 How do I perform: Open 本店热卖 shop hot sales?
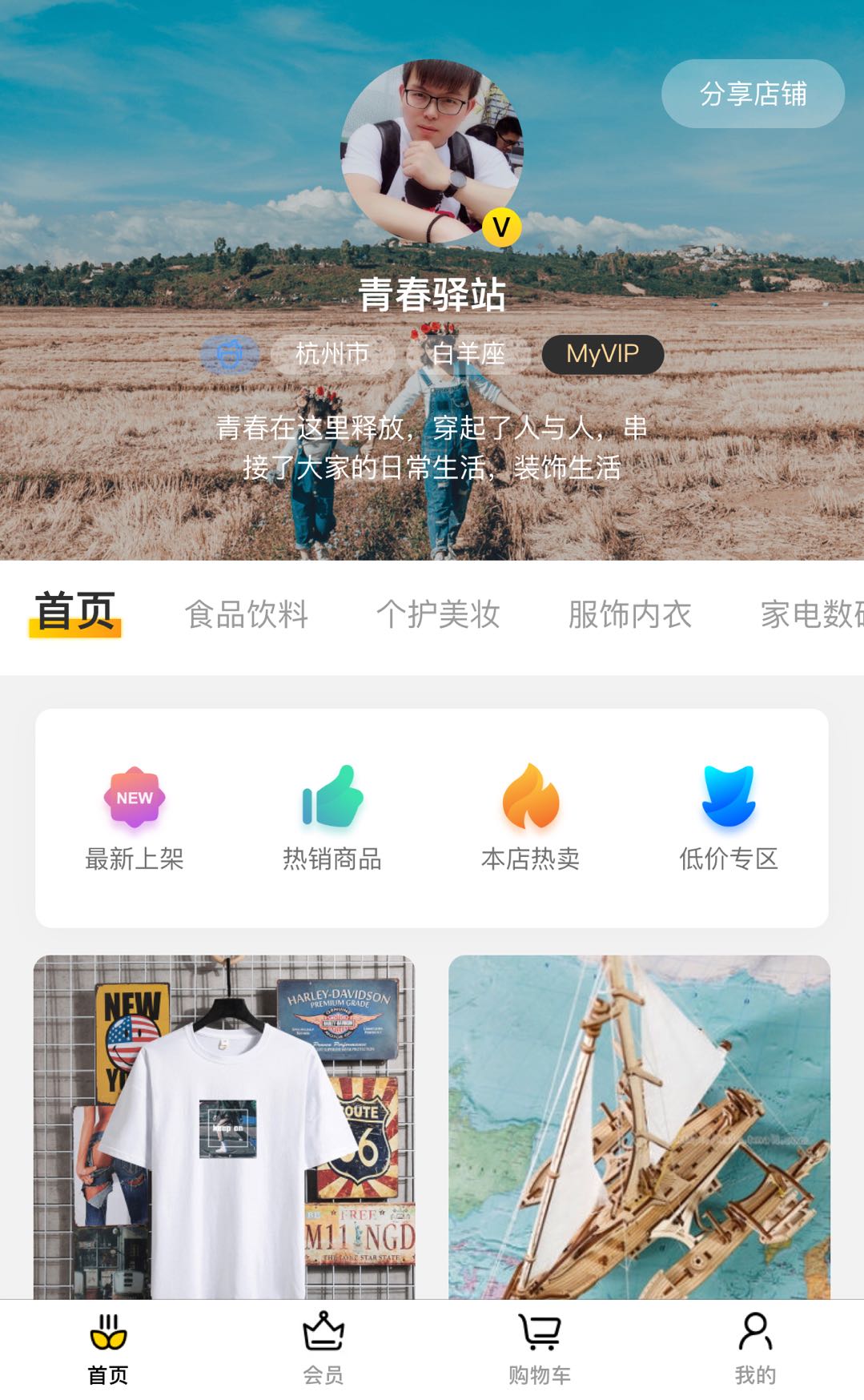pyautogui.click(x=530, y=818)
